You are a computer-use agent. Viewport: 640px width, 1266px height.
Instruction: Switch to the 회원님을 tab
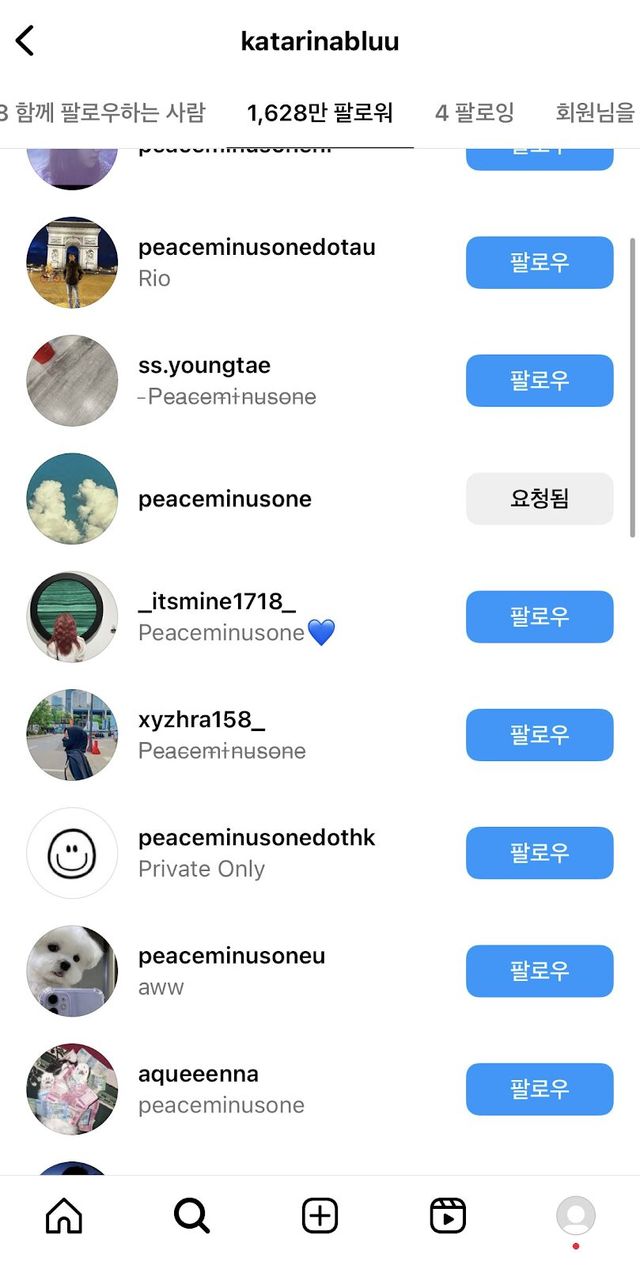coord(595,112)
